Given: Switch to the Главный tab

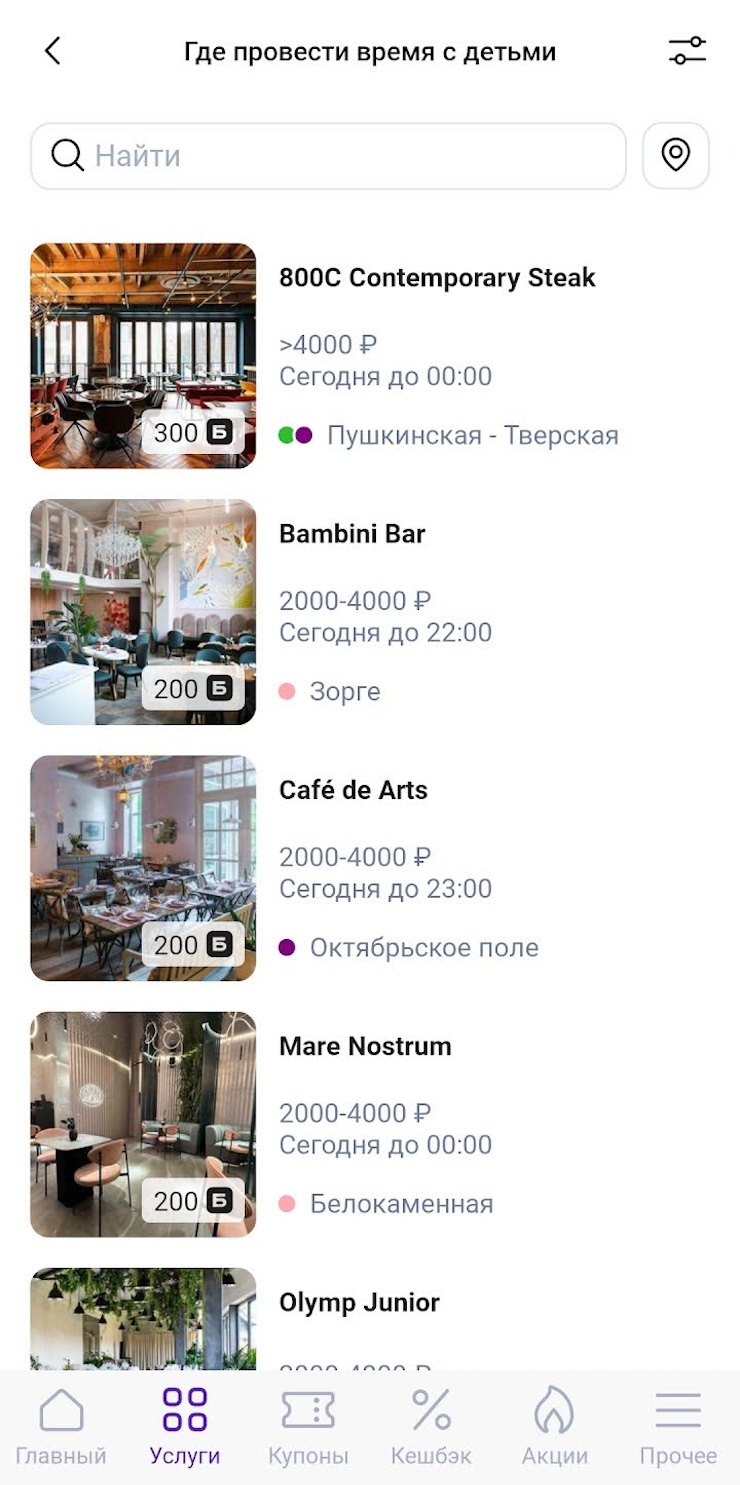Looking at the screenshot, I should point(61,1427).
